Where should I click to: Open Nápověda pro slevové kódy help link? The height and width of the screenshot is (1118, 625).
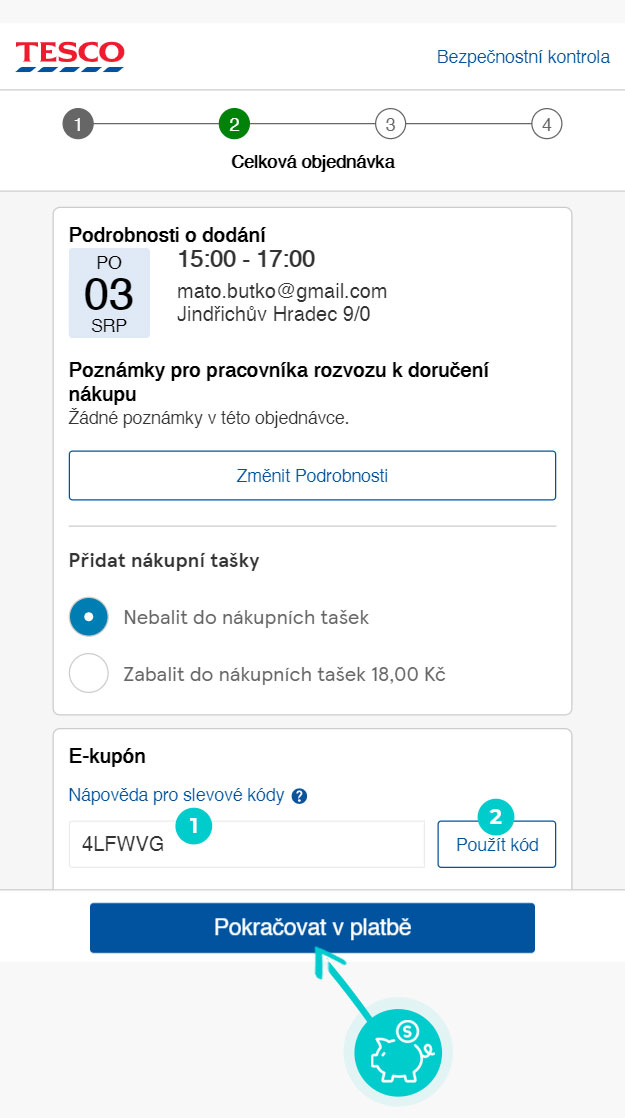(177, 795)
